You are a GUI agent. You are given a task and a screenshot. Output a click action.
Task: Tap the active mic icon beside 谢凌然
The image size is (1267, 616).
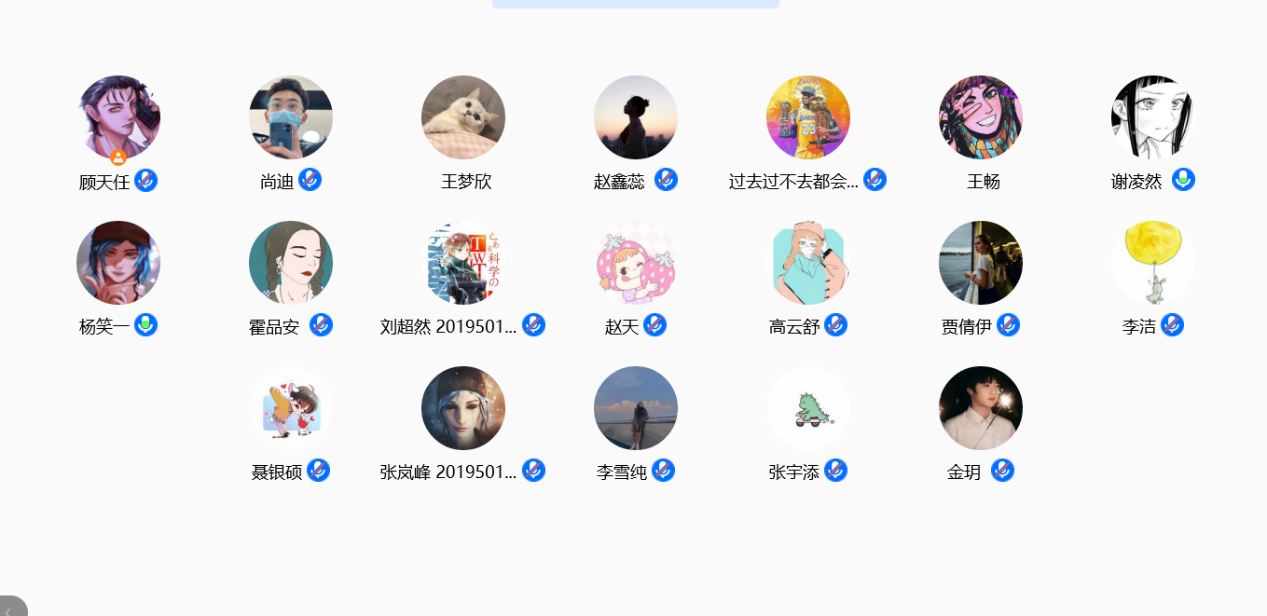(1183, 180)
